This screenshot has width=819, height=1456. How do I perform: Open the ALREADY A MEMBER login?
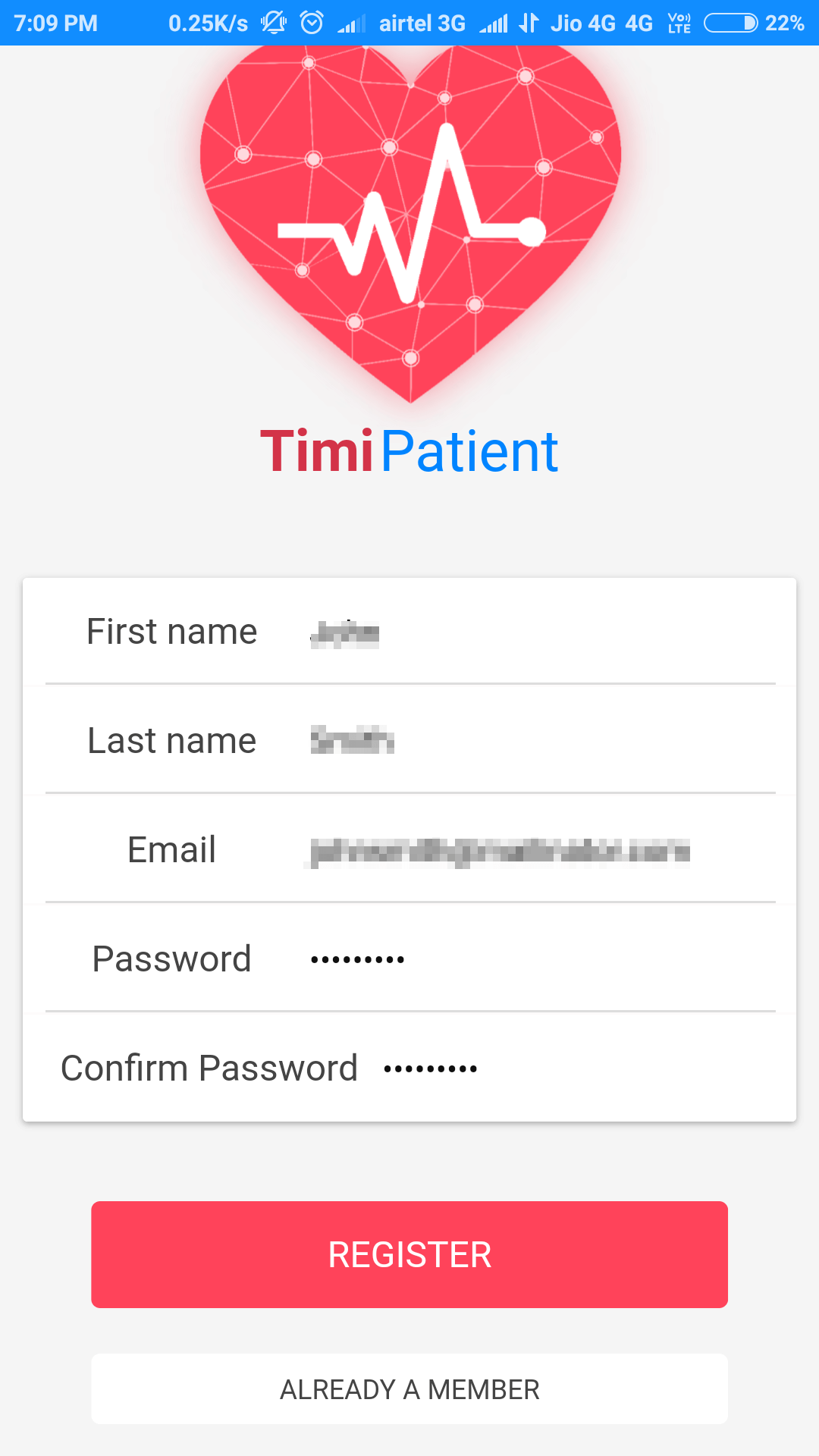tap(409, 1389)
